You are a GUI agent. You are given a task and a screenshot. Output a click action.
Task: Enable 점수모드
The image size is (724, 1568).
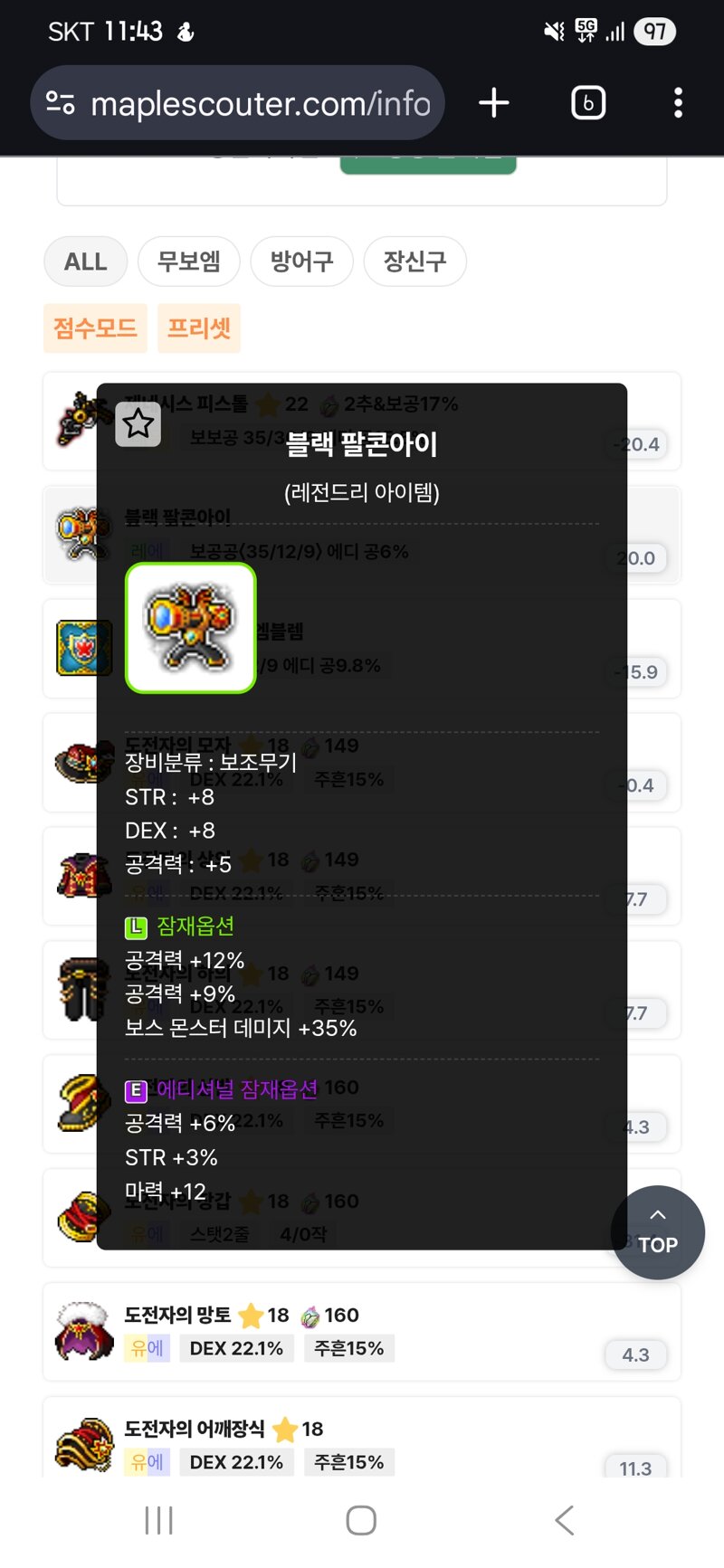tap(95, 328)
